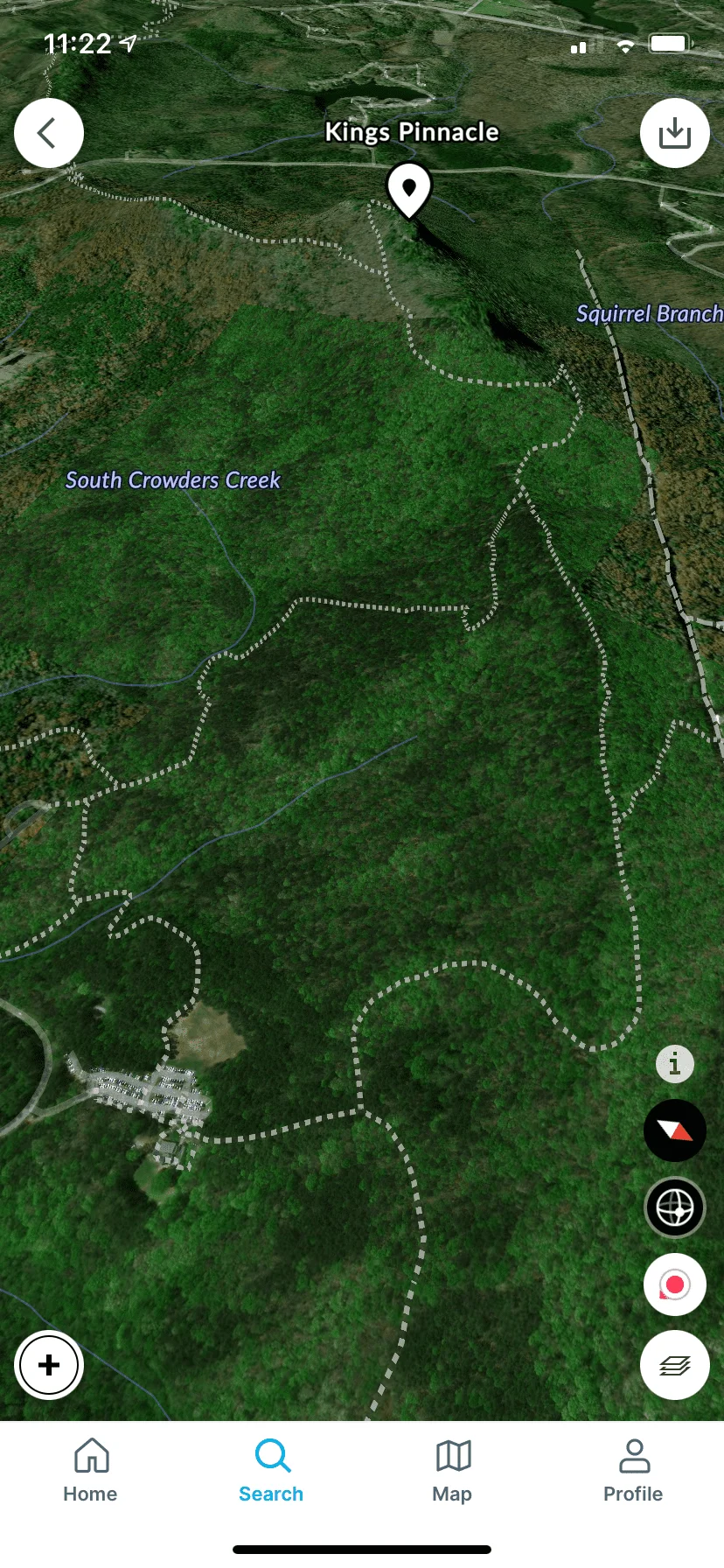724x1568 pixels.
Task: Start recording a track
Action: point(674,1284)
